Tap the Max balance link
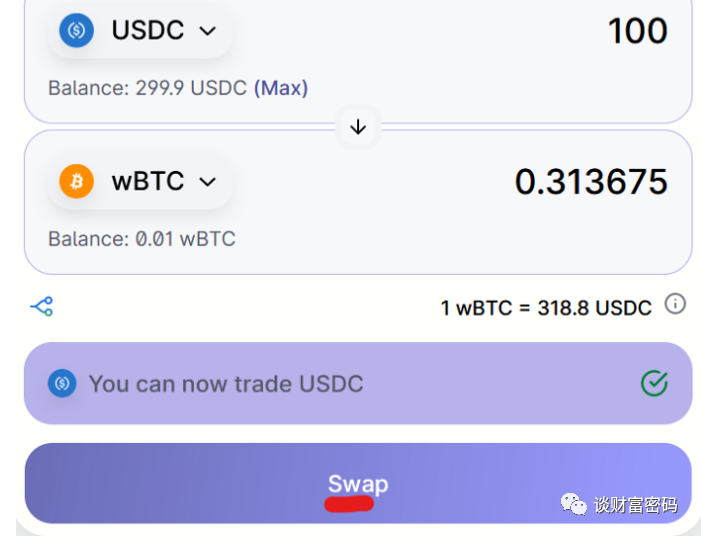 tap(280, 88)
